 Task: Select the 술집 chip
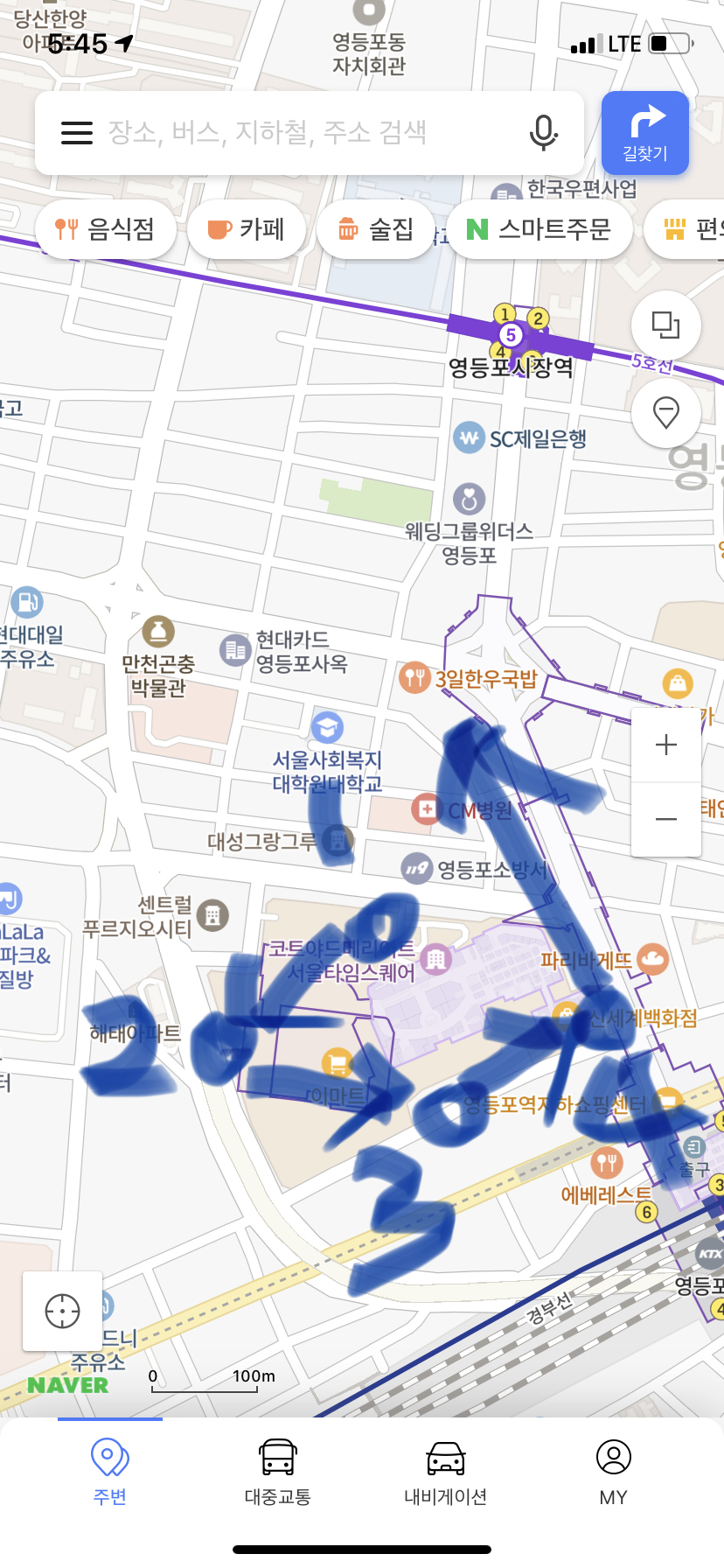376,229
